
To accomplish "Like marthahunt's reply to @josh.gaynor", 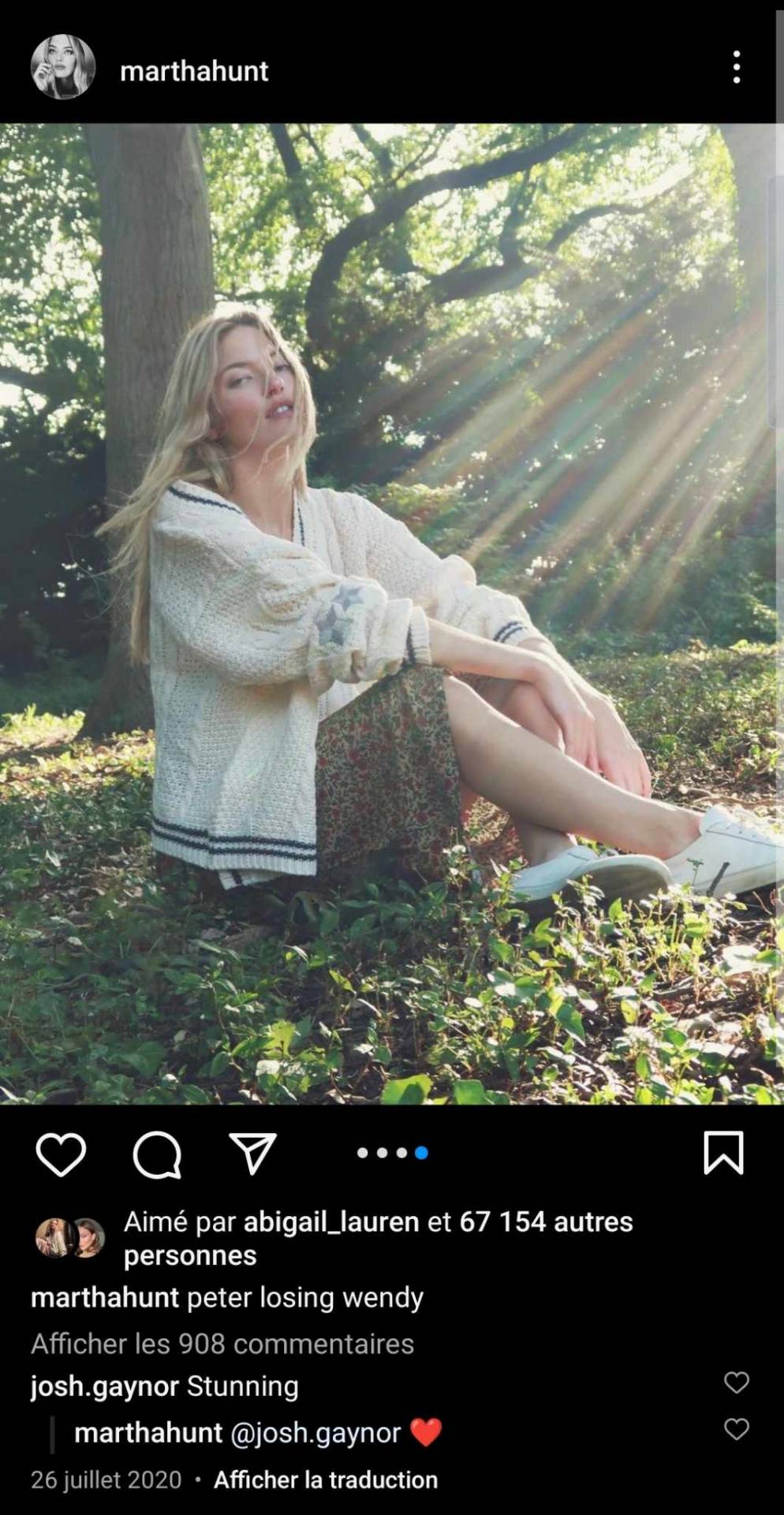I will [736, 1429].
